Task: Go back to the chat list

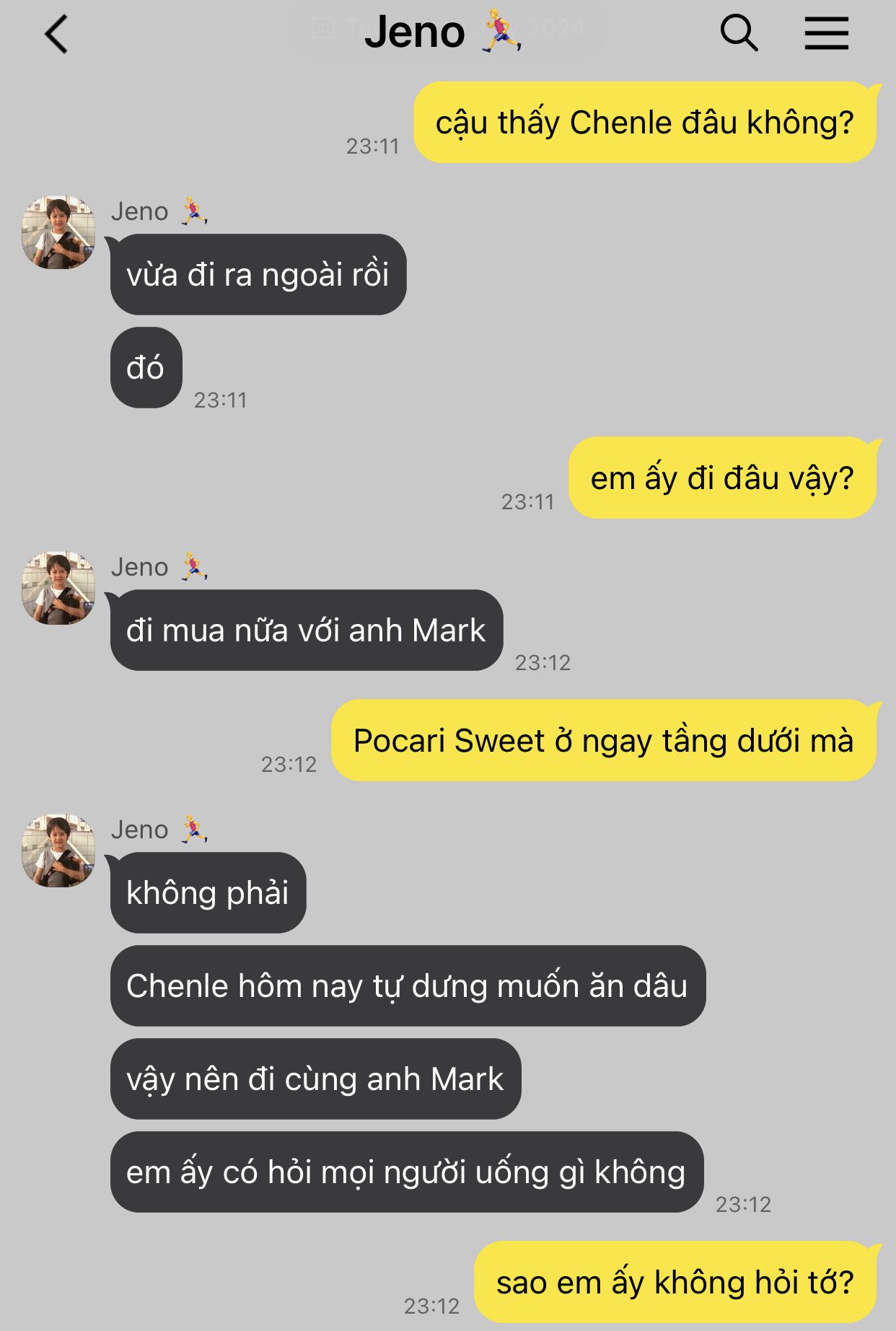Action: click(x=56, y=34)
